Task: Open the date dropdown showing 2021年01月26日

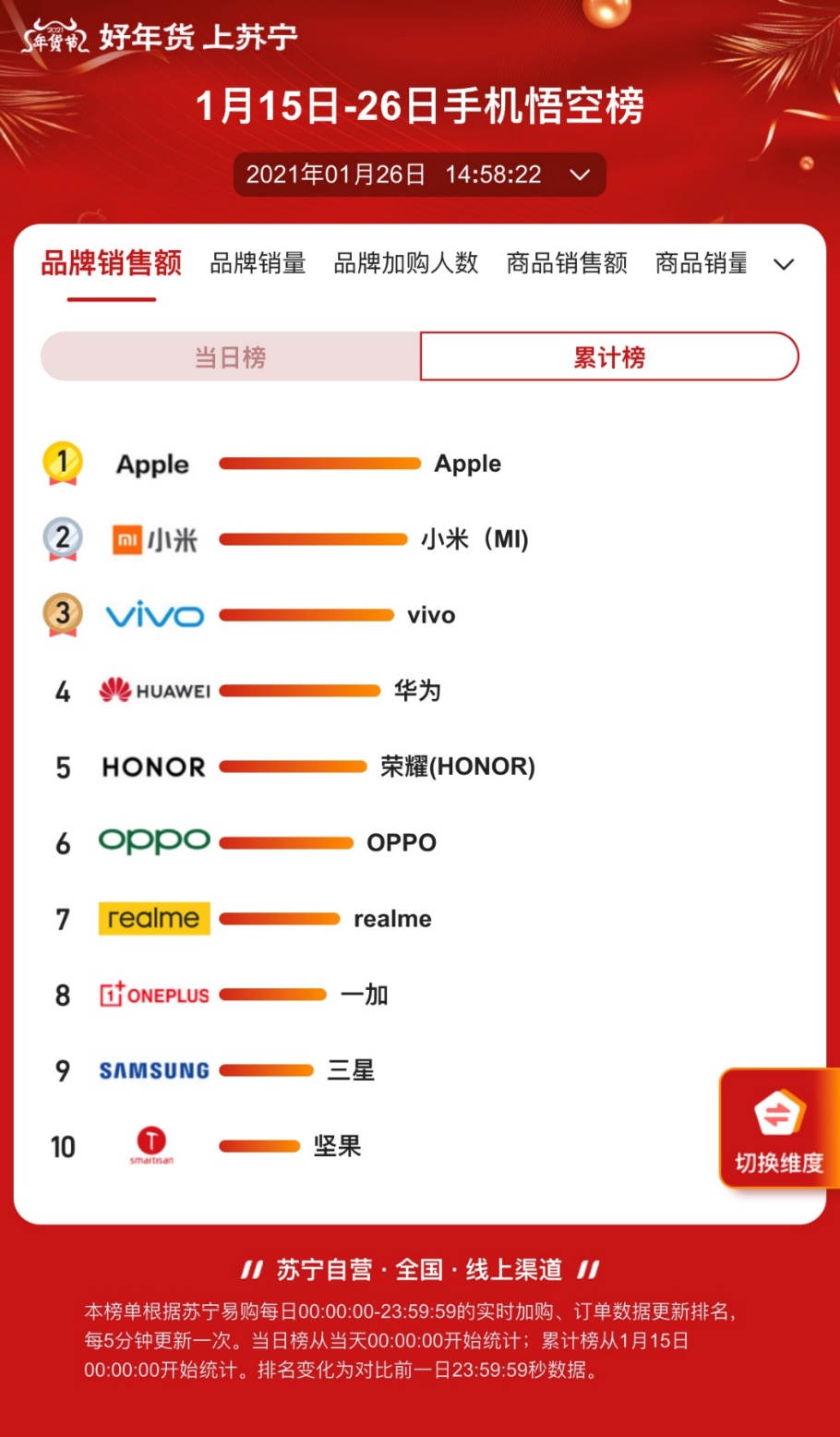Action: pos(419,175)
